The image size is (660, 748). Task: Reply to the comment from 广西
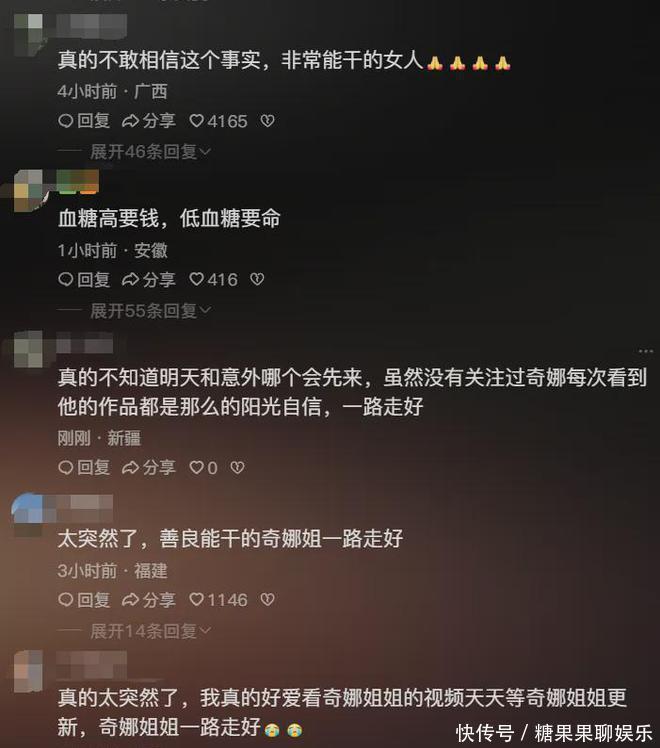tap(84, 121)
